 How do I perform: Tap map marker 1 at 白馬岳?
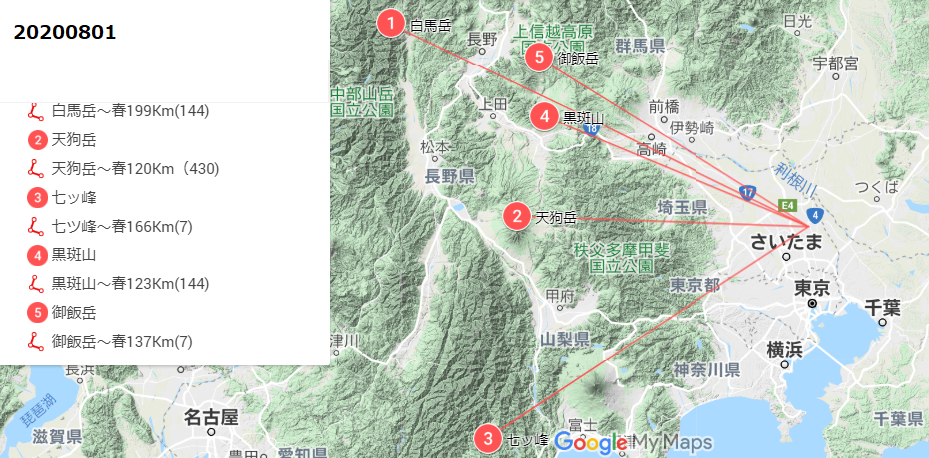[392, 22]
